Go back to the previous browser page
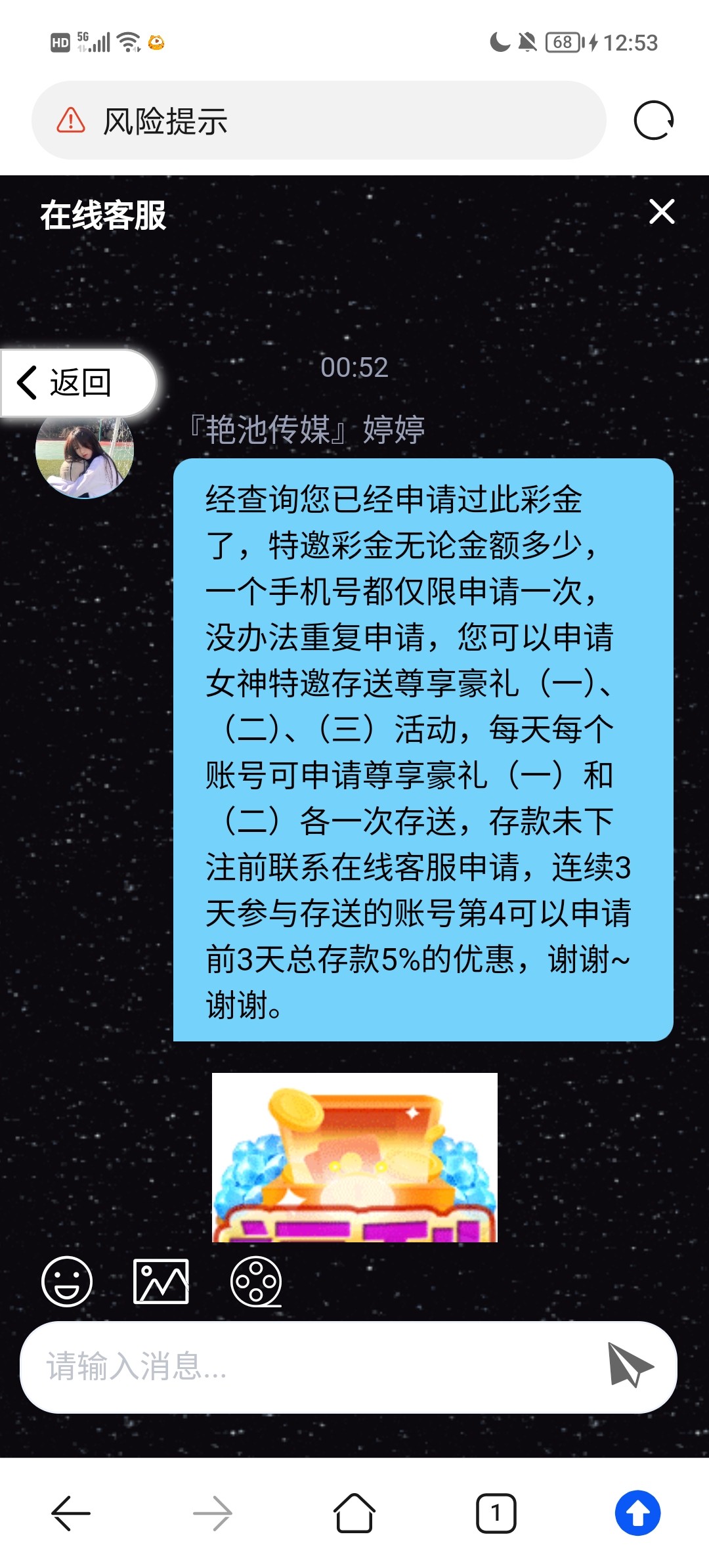This screenshot has width=709, height=1568. click(x=71, y=1513)
